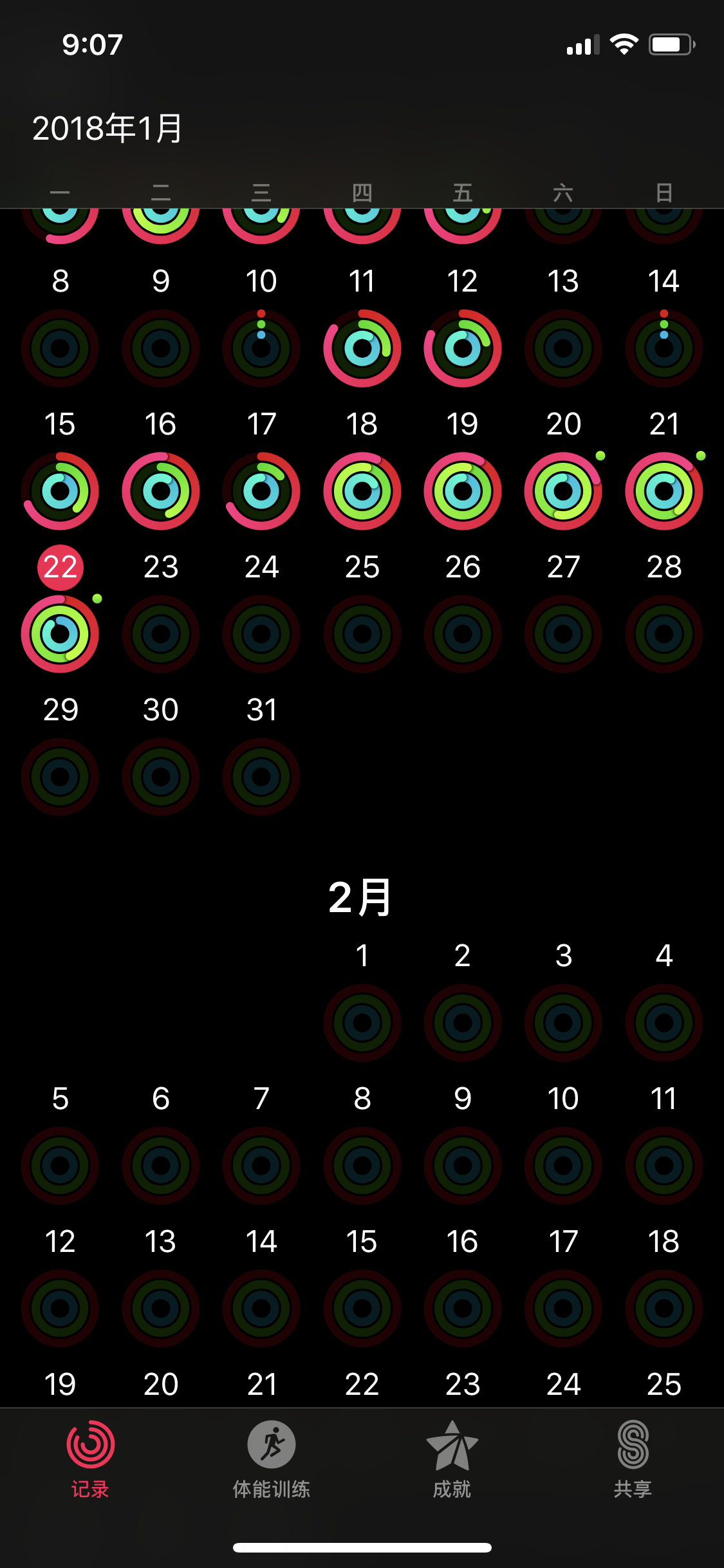View January 21 activity summary
724x1568 pixels.
click(664, 491)
